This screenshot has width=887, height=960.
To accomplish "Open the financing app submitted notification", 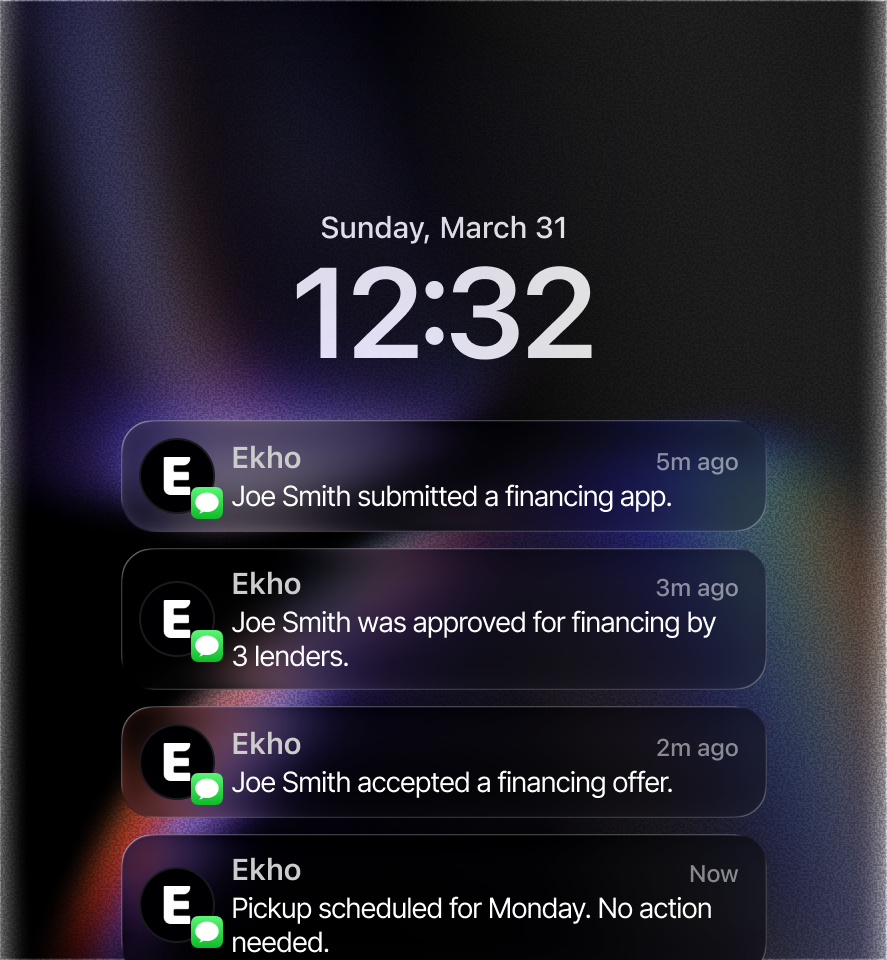I will click(x=443, y=477).
